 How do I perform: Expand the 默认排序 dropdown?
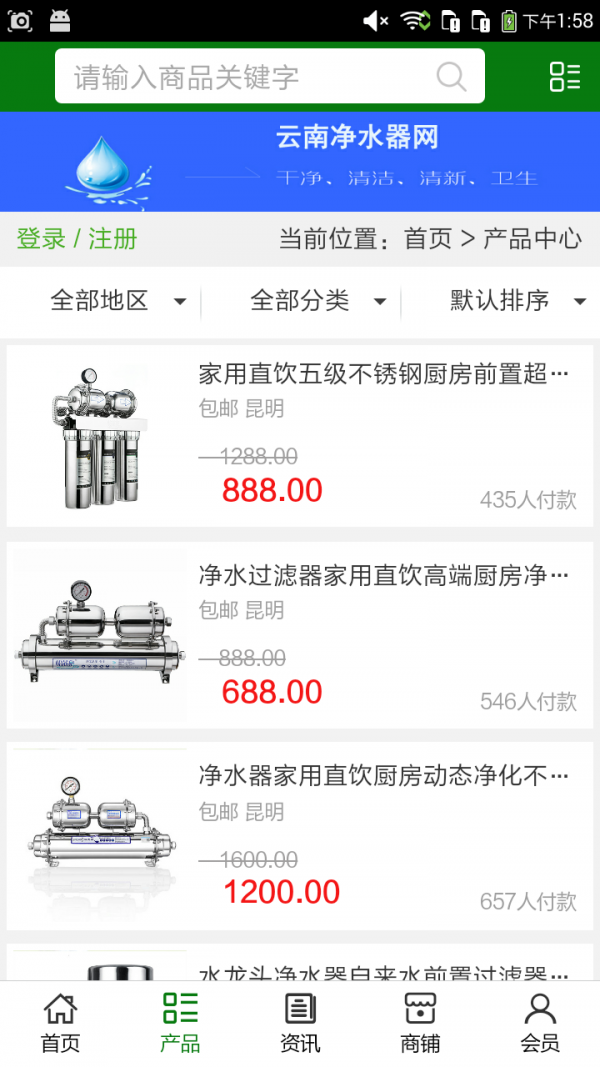point(516,300)
